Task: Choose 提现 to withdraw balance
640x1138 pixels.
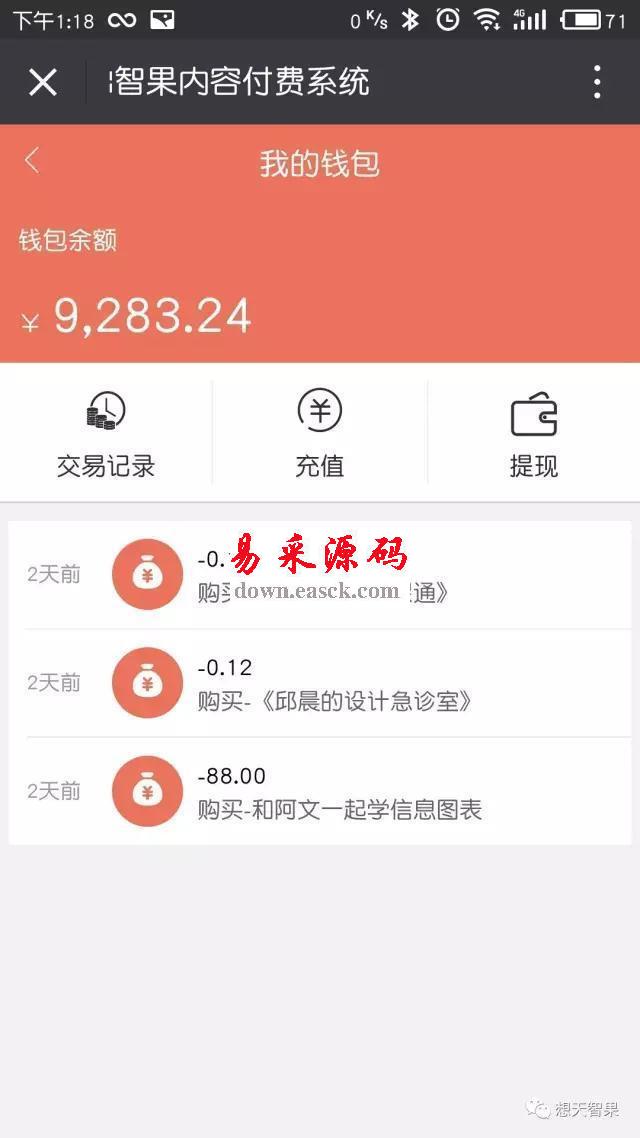Action: (x=534, y=434)
